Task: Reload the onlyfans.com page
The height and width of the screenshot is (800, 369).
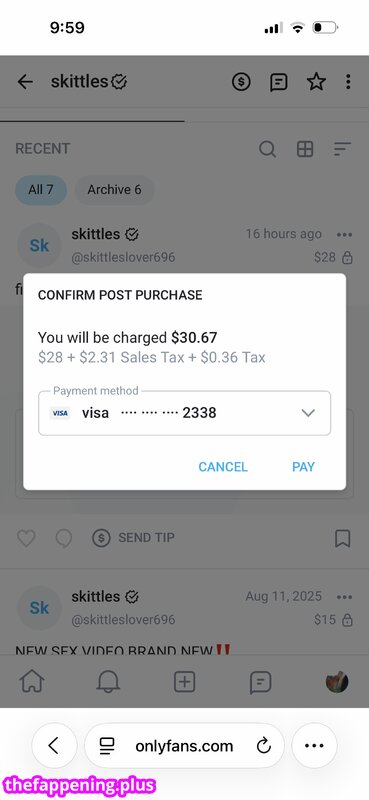Action: pyautogui.click(x=263, y=746)
